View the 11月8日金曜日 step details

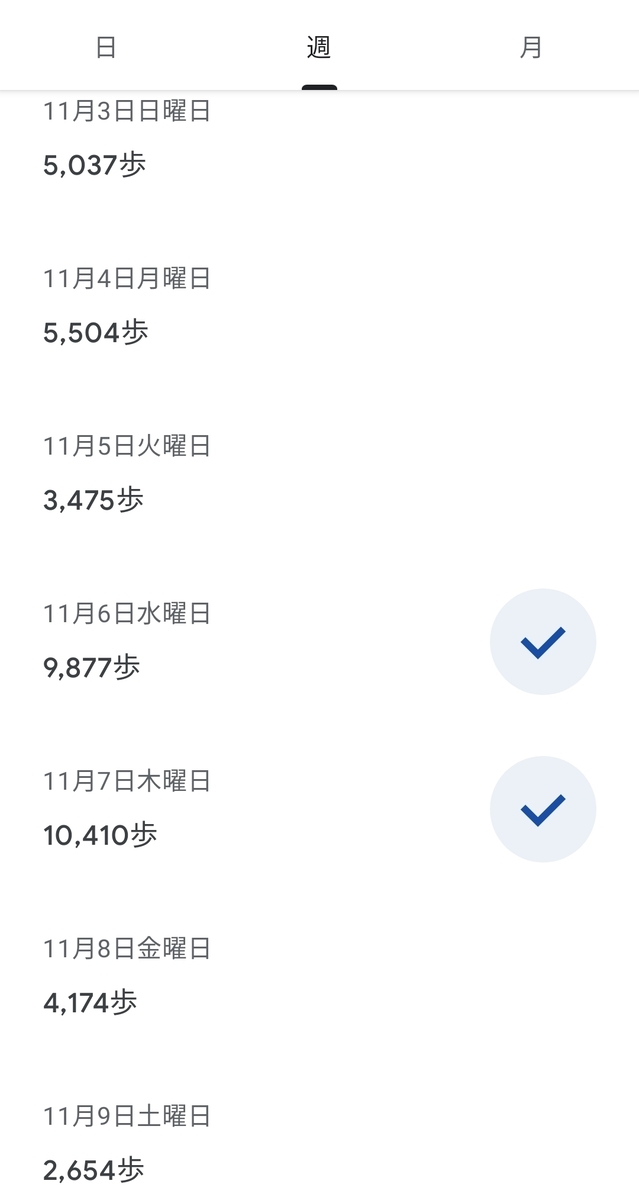(319, 975)
